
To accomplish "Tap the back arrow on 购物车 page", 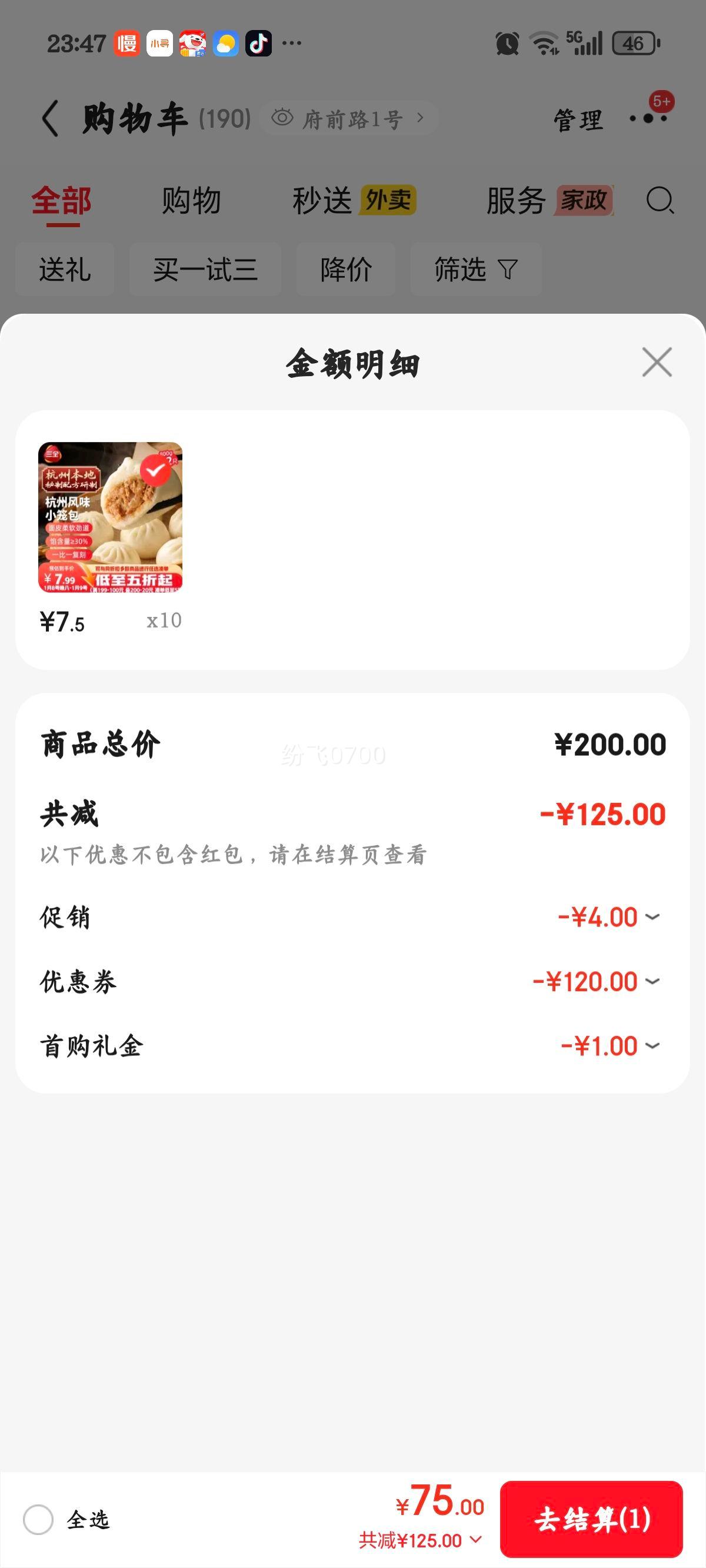I will pyautogui.click(x=51, y=118).
